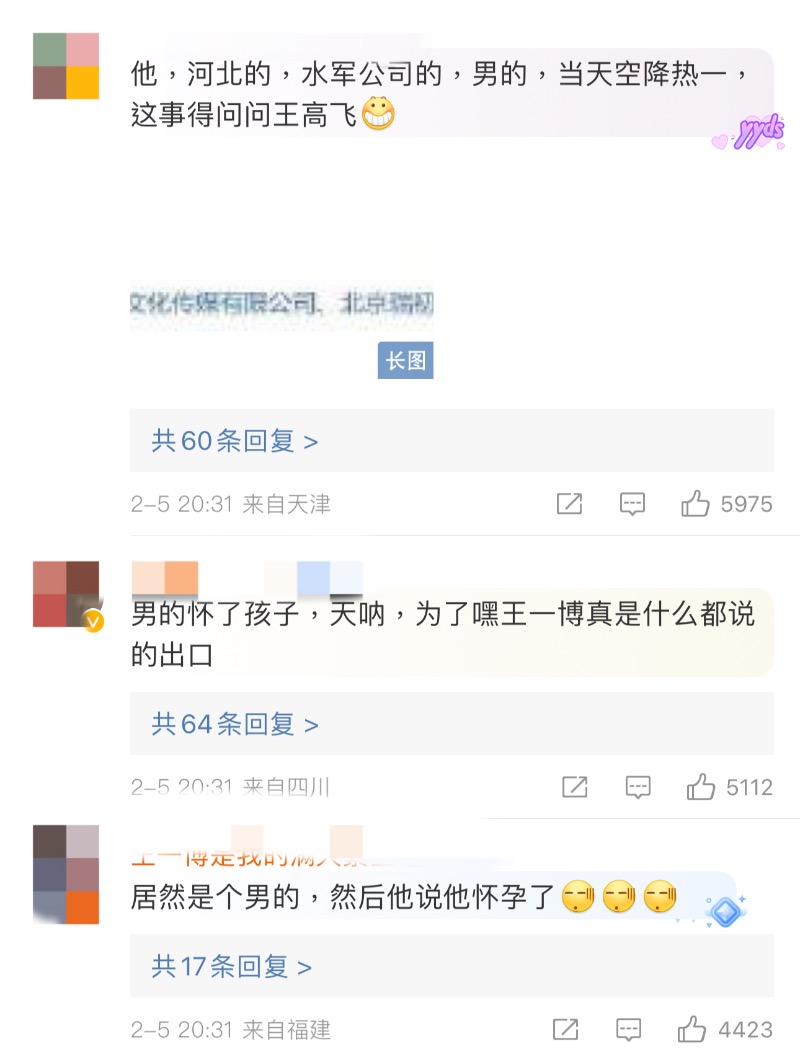Like the comment with 4423 likes

(x=693, y=1029)
